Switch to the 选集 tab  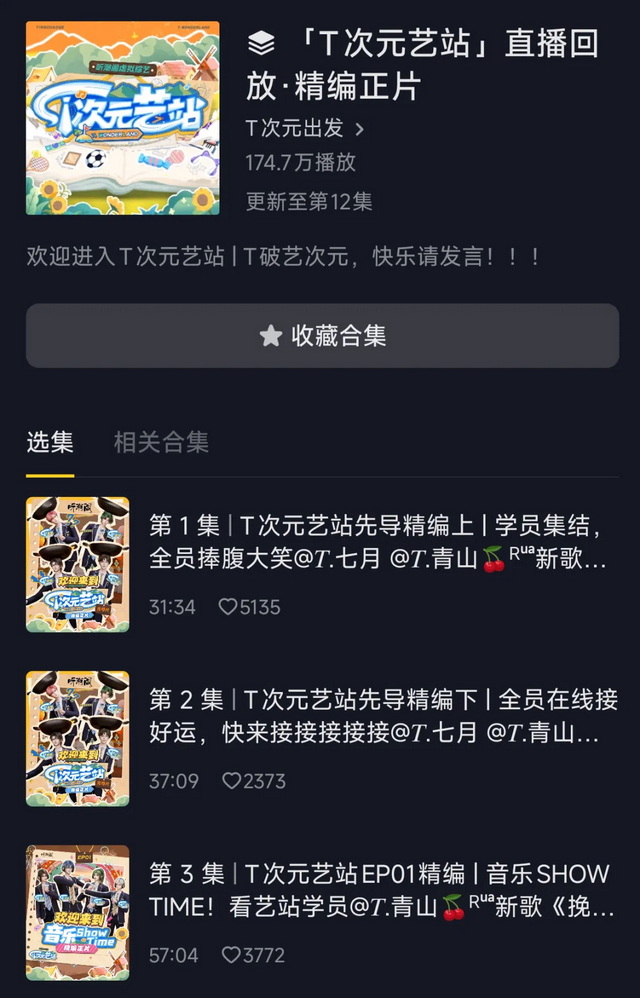point(50,442)
